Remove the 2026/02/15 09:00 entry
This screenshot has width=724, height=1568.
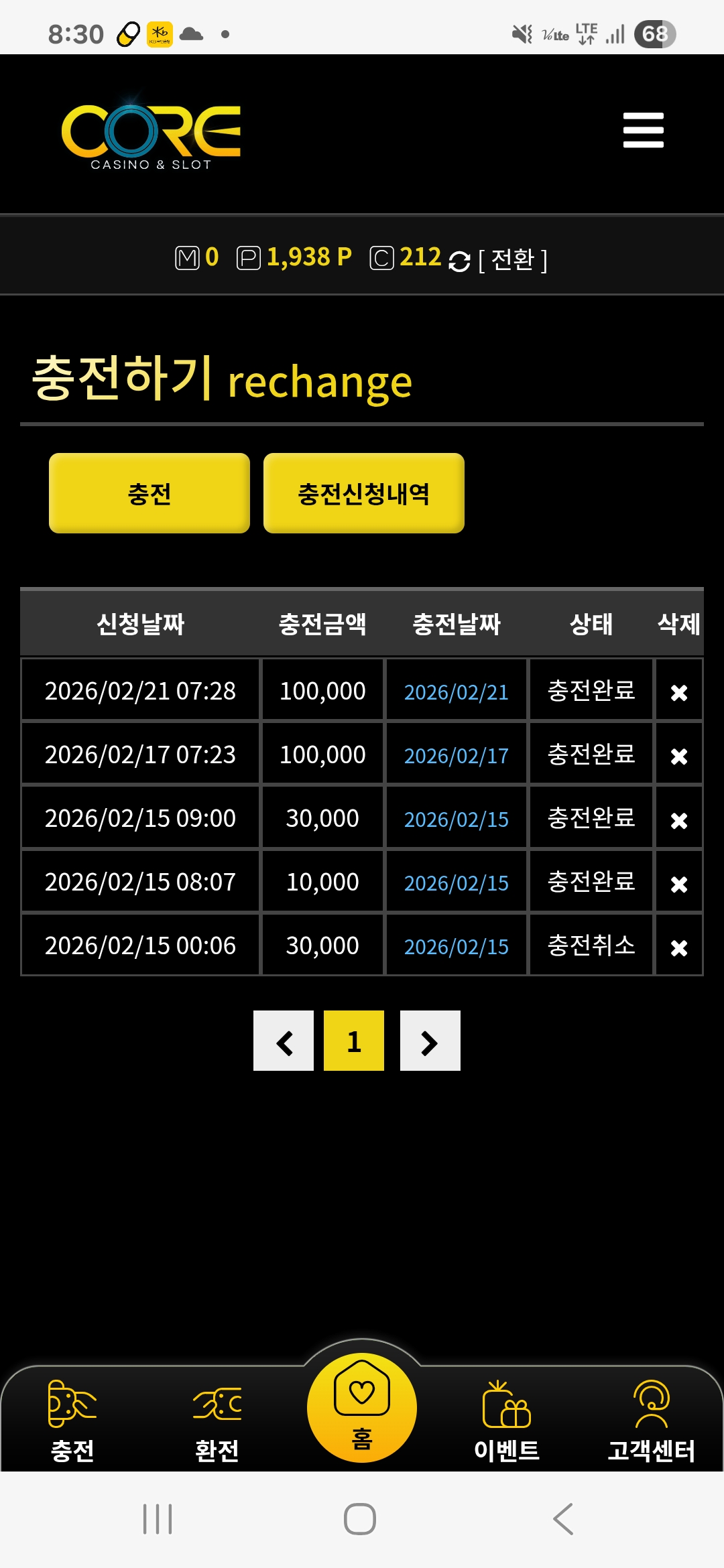point(678,820)
